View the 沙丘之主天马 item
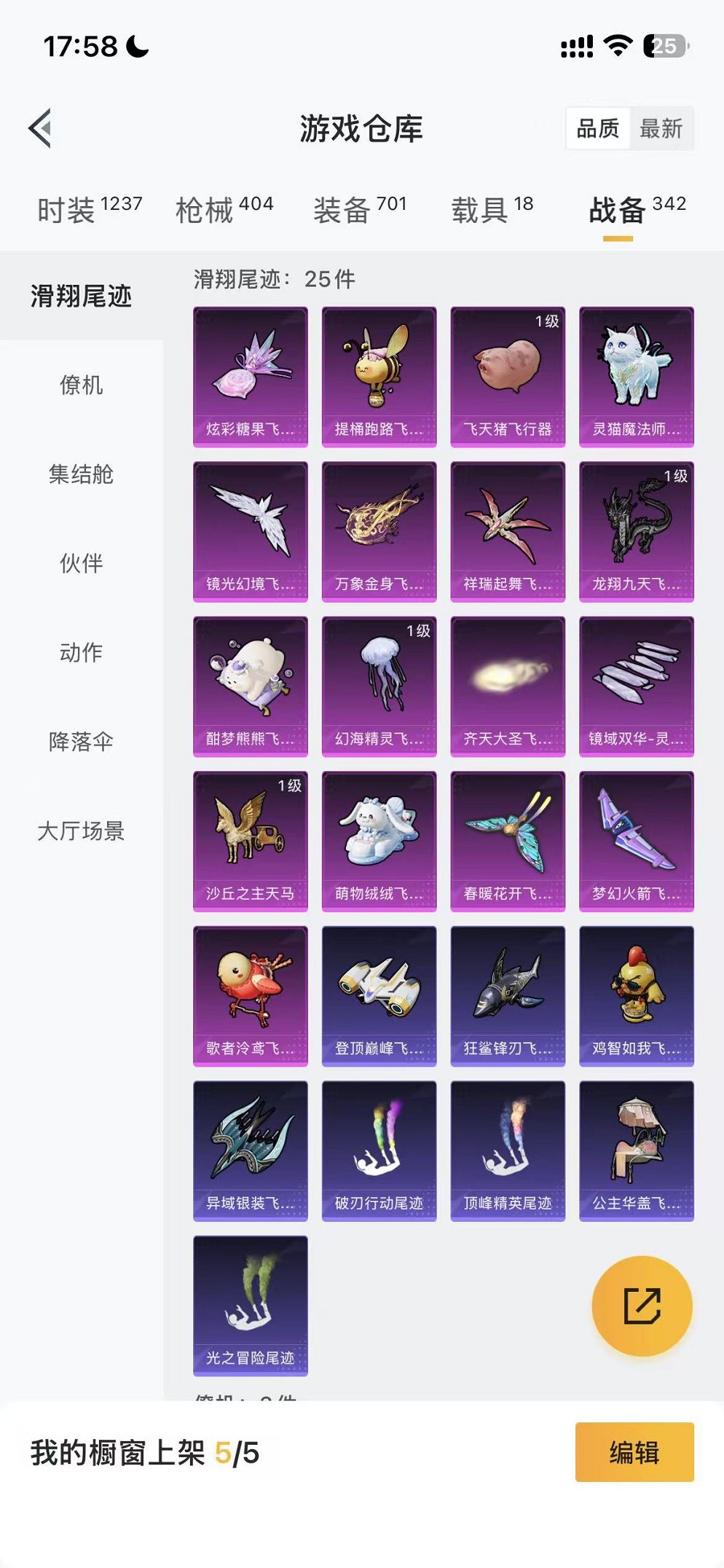The image size is (724, 1568). click(250, 841)
